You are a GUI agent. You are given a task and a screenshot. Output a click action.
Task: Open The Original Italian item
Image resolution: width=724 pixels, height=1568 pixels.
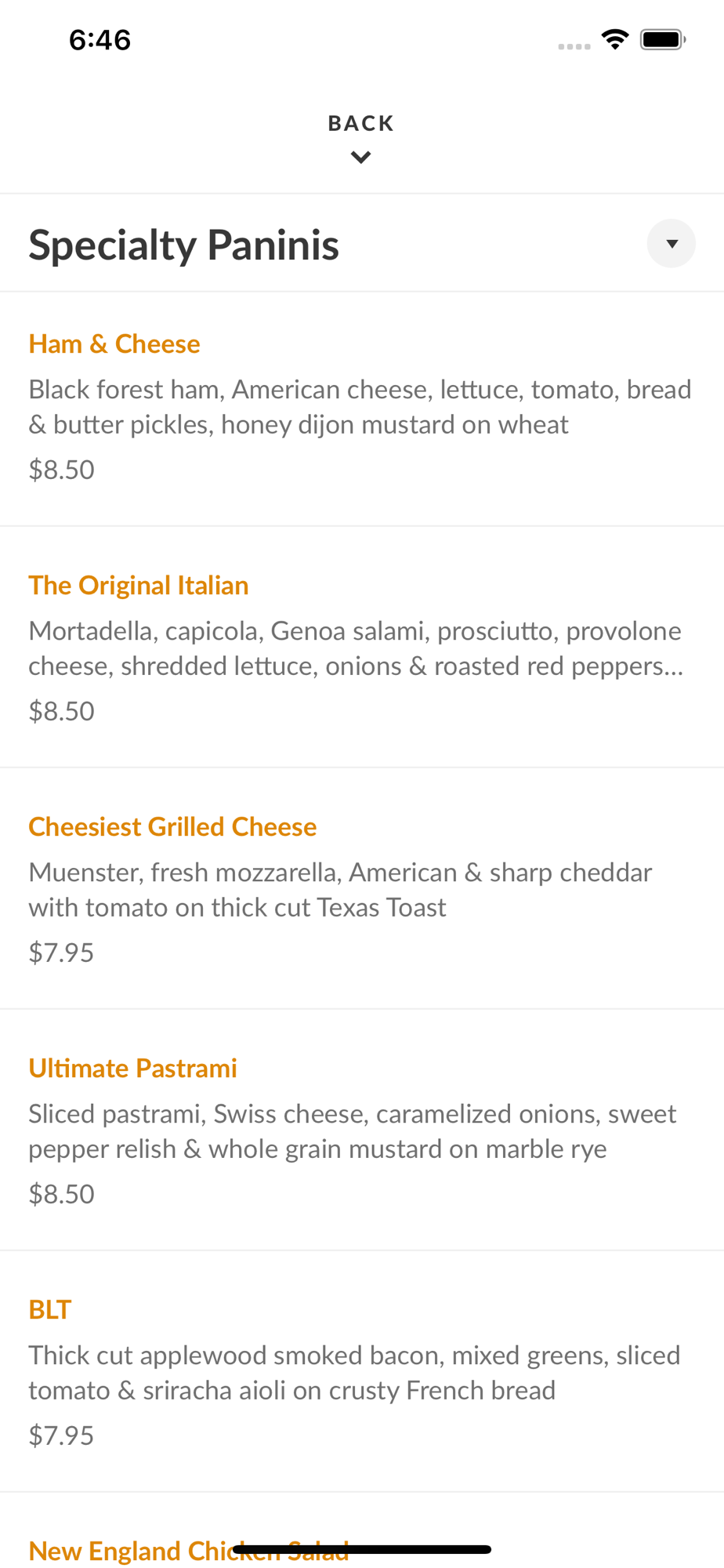click(x=139, y=586)
